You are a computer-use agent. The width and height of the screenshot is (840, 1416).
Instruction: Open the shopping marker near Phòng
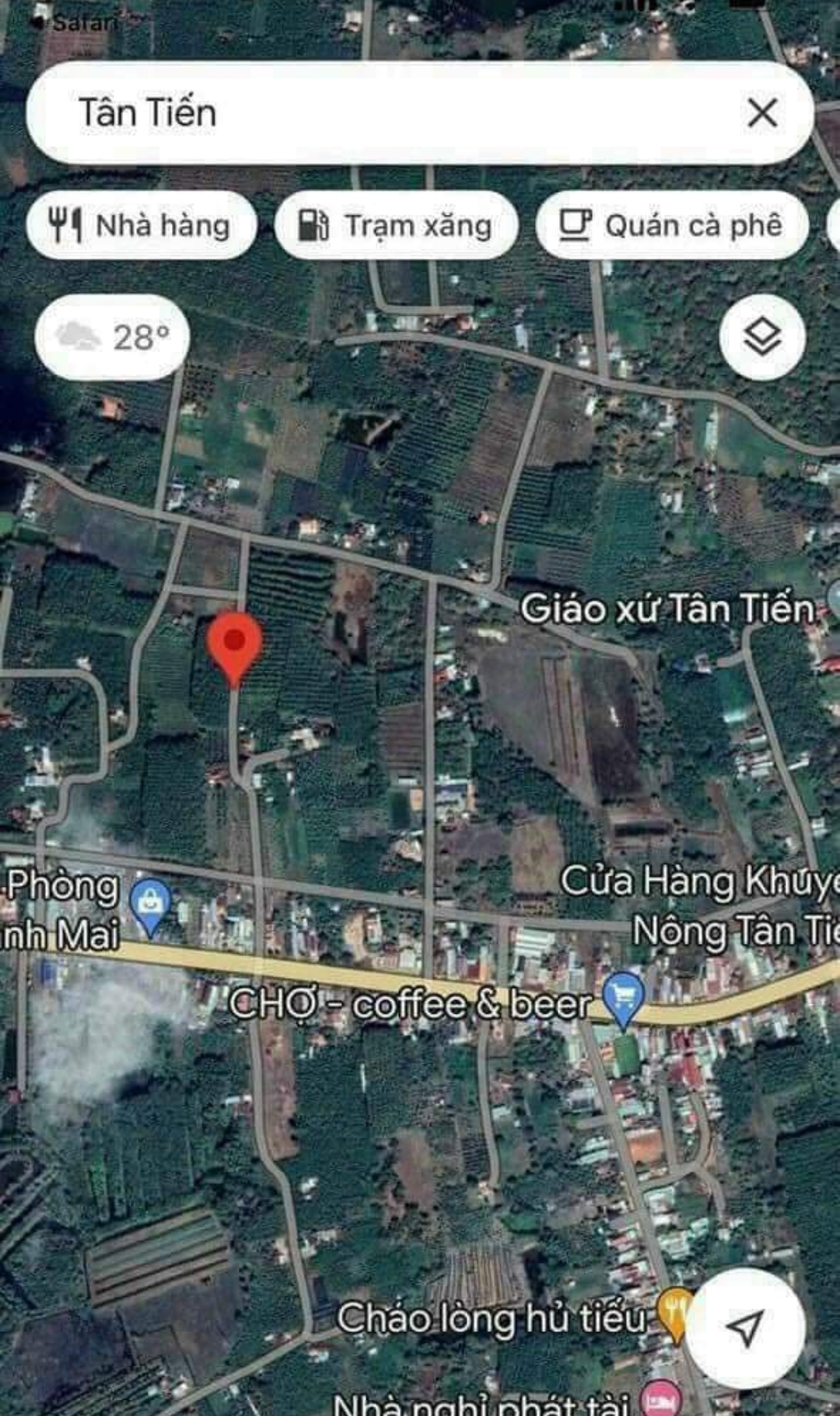point(151,904)
